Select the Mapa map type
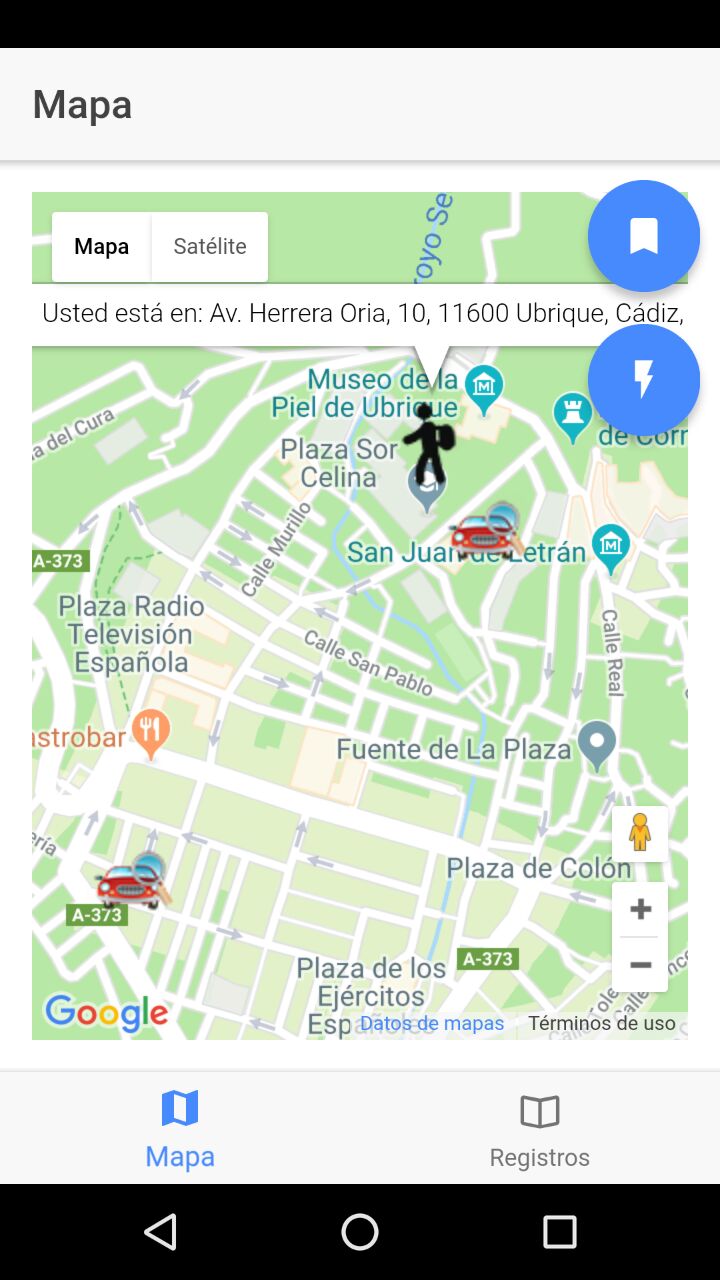The width and height of the screenshot is (720, 1280). tap(102, 247)
